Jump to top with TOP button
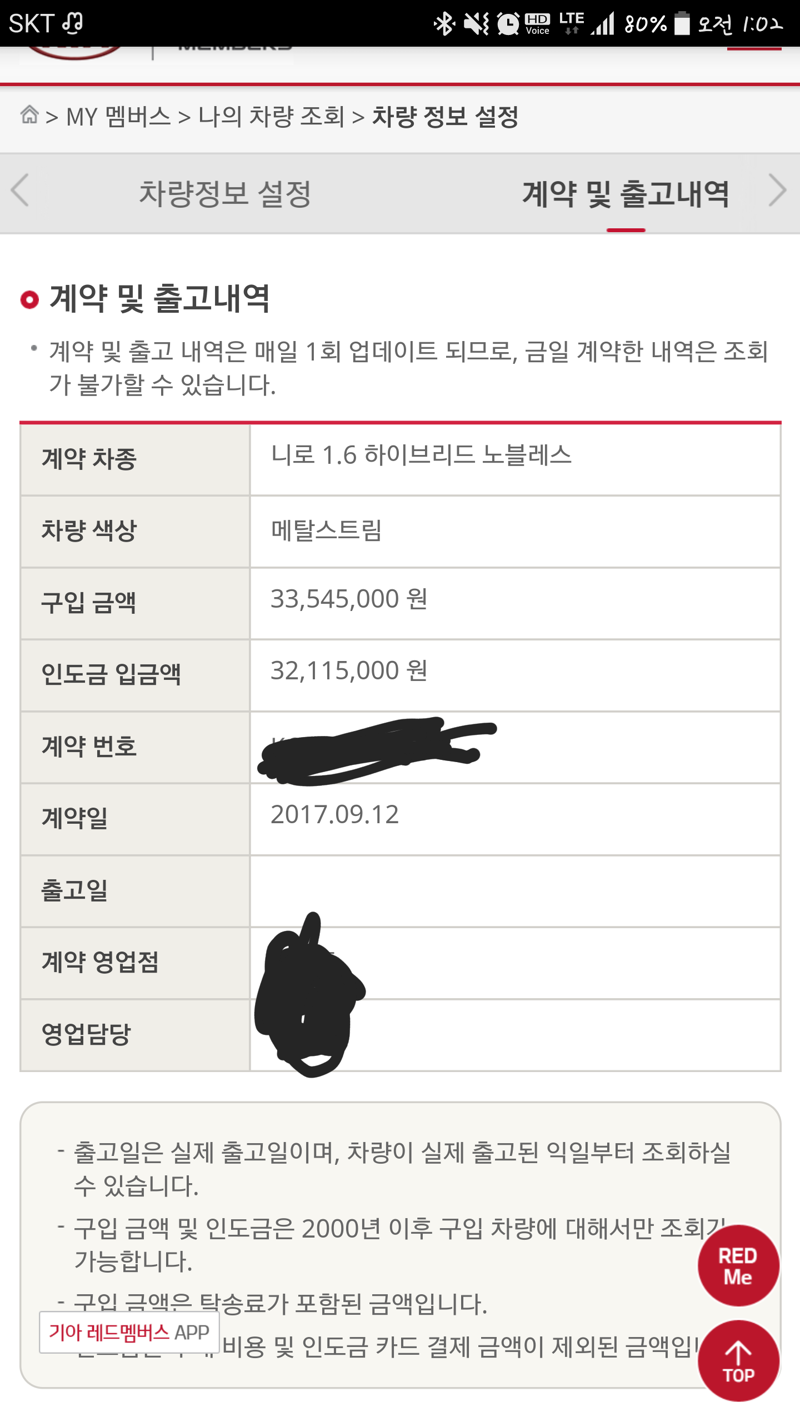The height and width of the screenshot is (1422, 800). [738, 1361]
